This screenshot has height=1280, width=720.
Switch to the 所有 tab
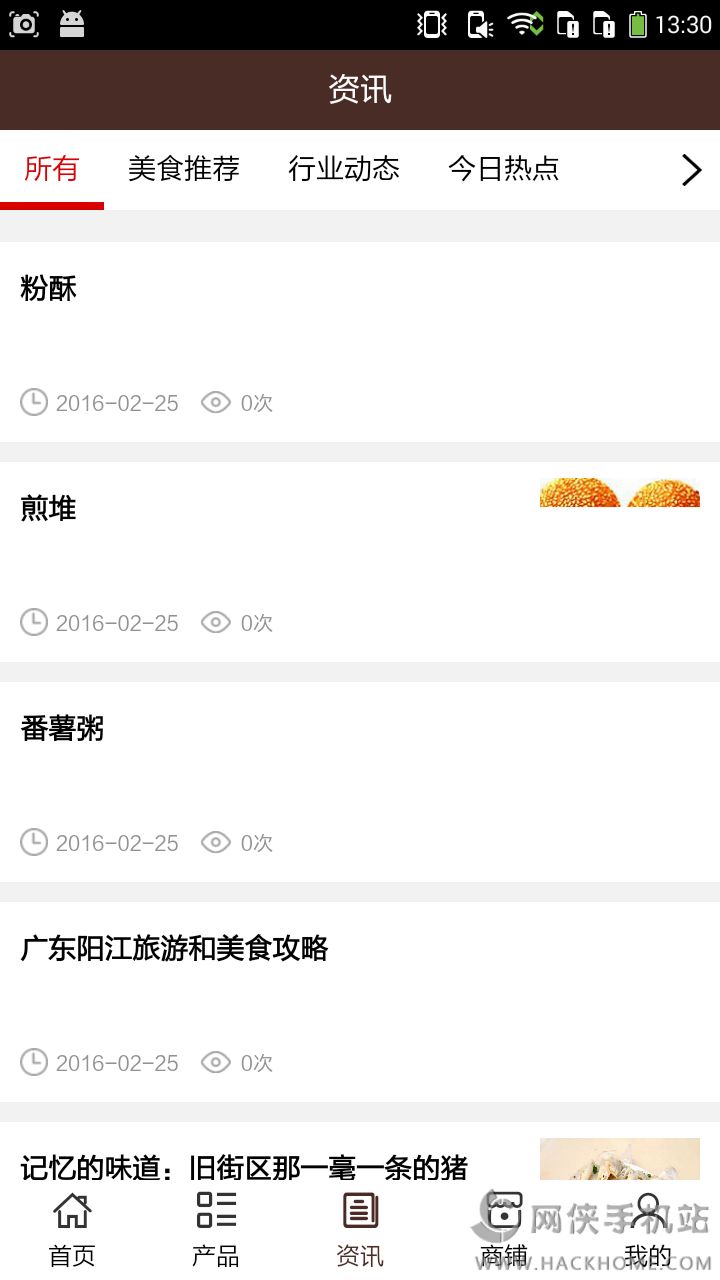(52, 169)
